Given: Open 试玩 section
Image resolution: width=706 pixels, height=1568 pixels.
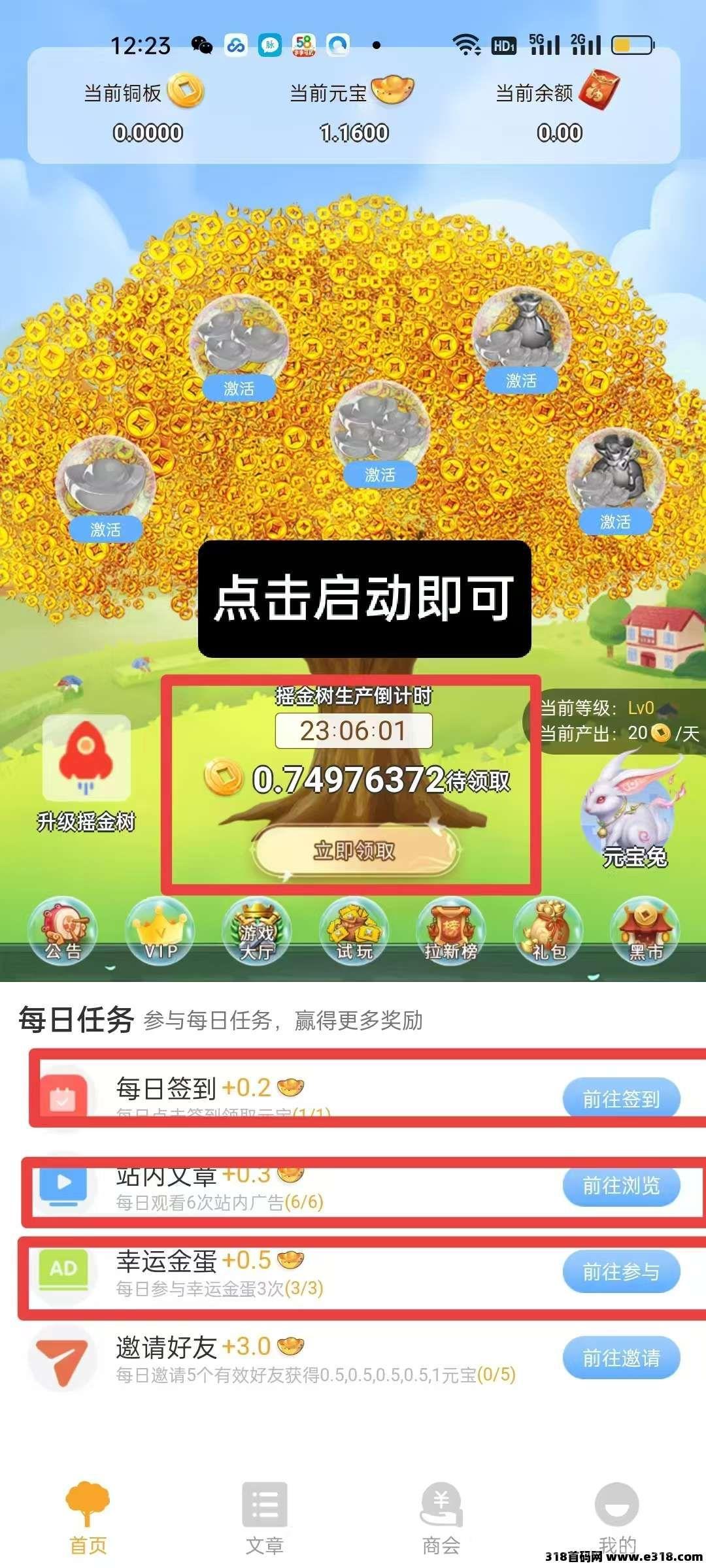Looking at the screenshot, I should [x=354, y=931].
